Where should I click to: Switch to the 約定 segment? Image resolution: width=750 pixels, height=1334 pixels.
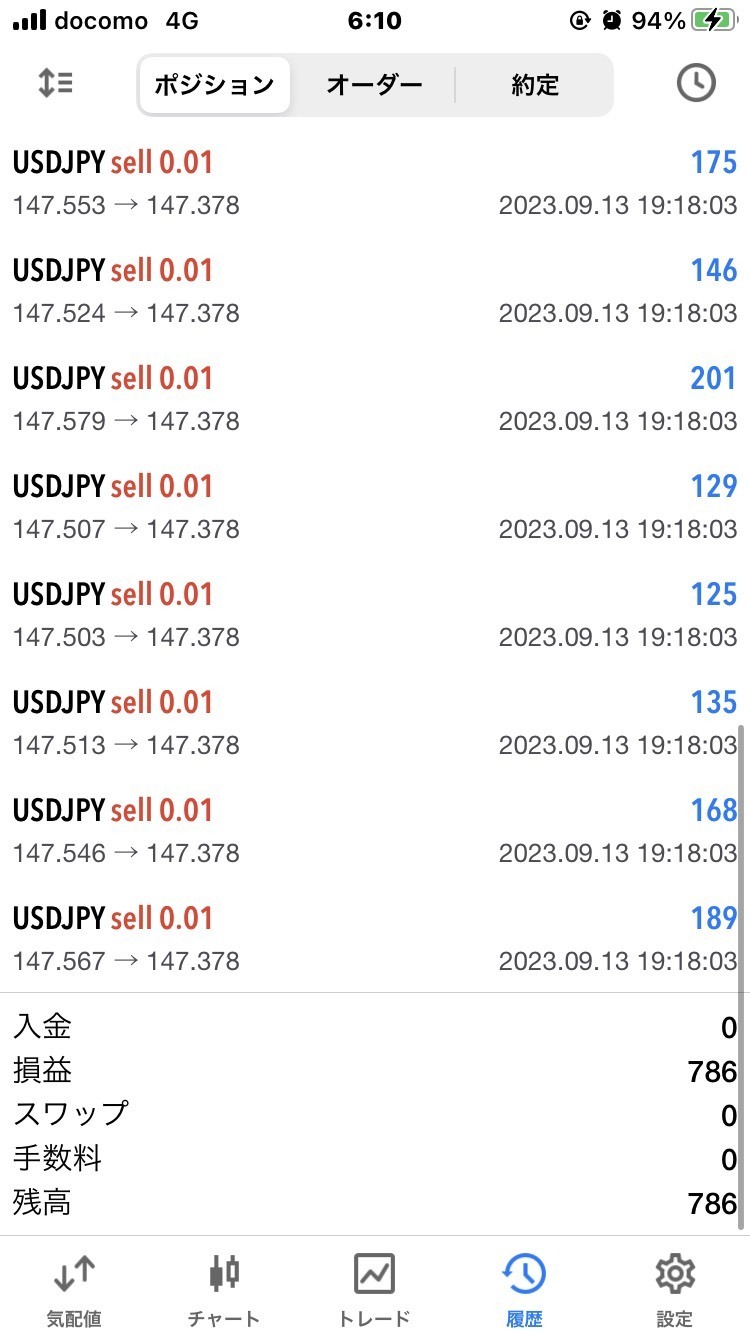pos(535,85)
